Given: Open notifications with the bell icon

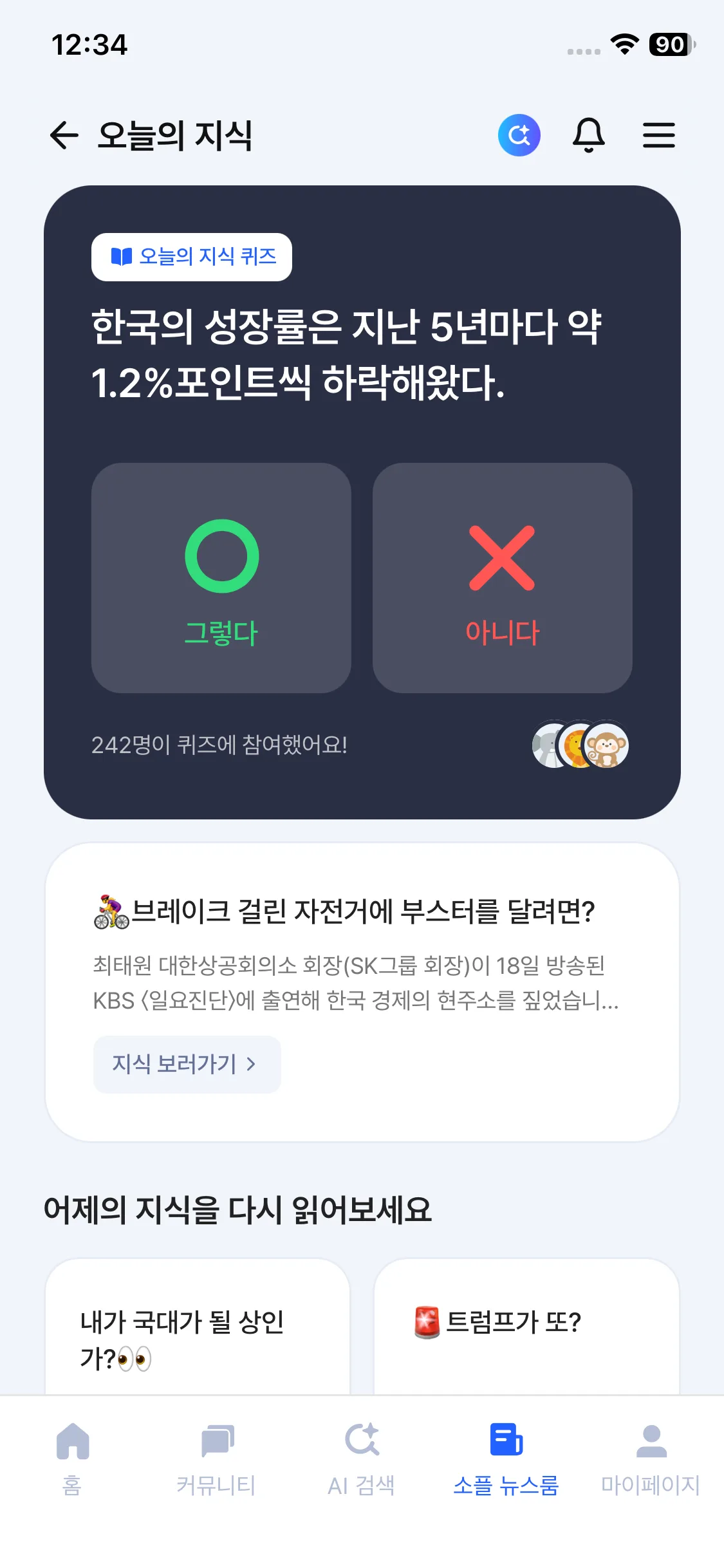Looking at the screenshot, I should coord(589,135).
